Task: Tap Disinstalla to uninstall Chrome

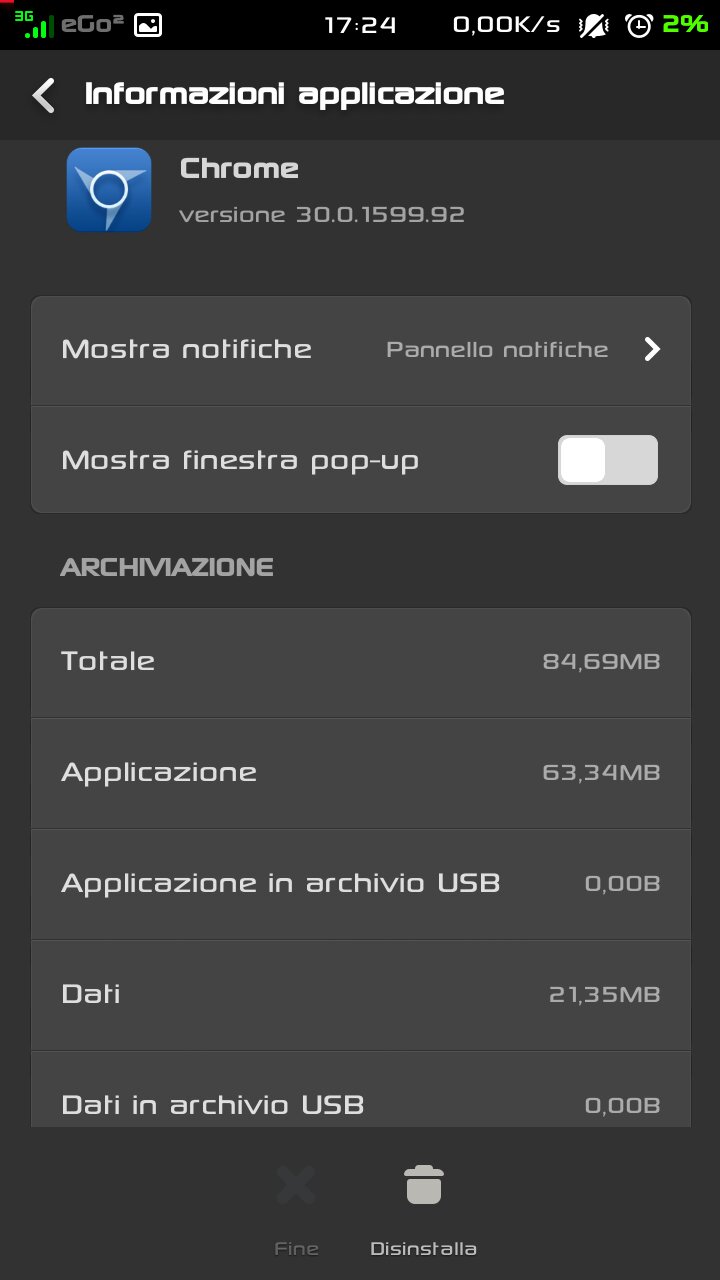Action: click(423, 1210)
